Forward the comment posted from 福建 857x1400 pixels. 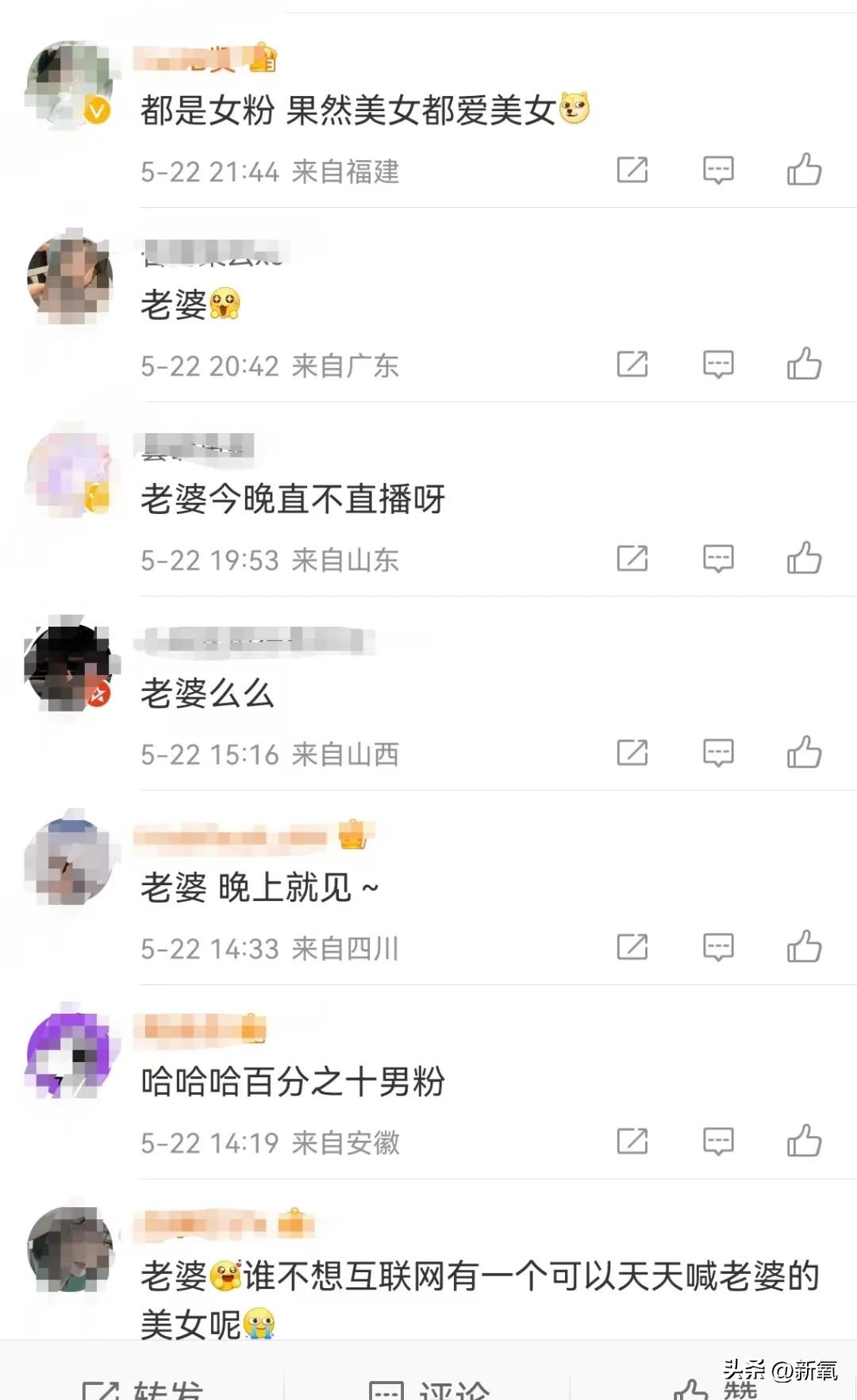click(631, 171)
